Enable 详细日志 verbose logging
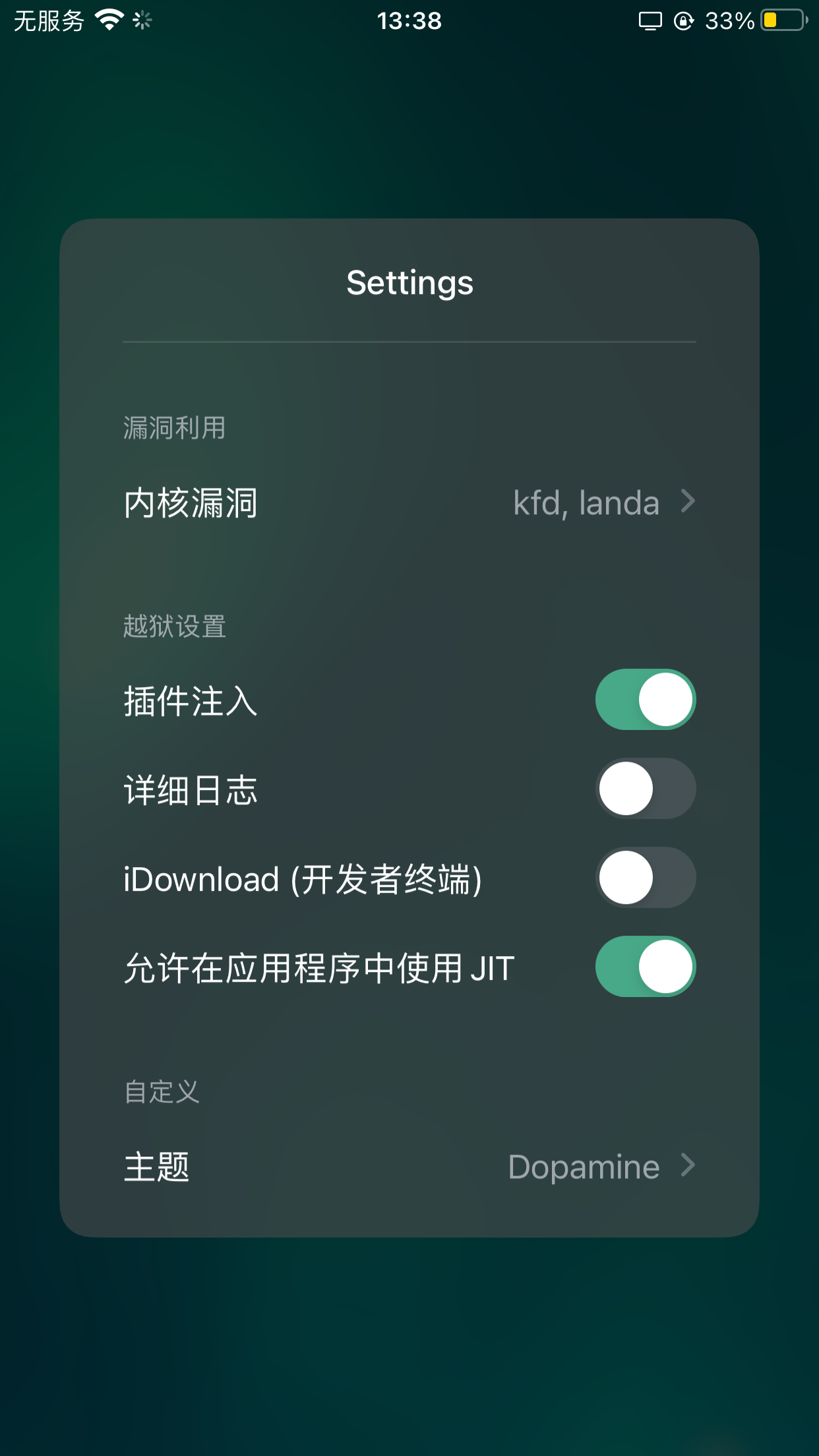Image resolution: width=819 pixels, height=1456 pixels. pyautogui.click(x=645, y=789)
